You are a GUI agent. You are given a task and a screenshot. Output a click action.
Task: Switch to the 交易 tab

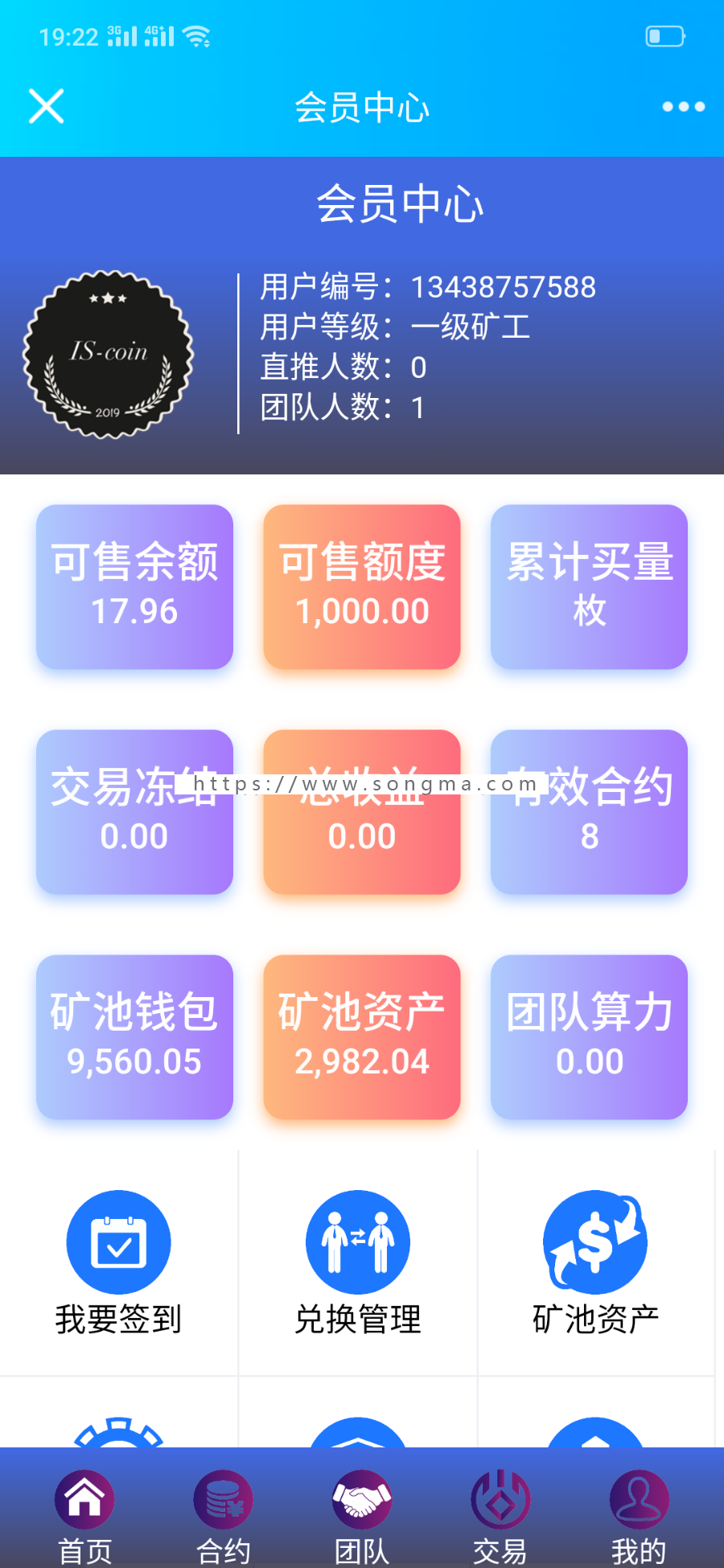[500, 1517]
